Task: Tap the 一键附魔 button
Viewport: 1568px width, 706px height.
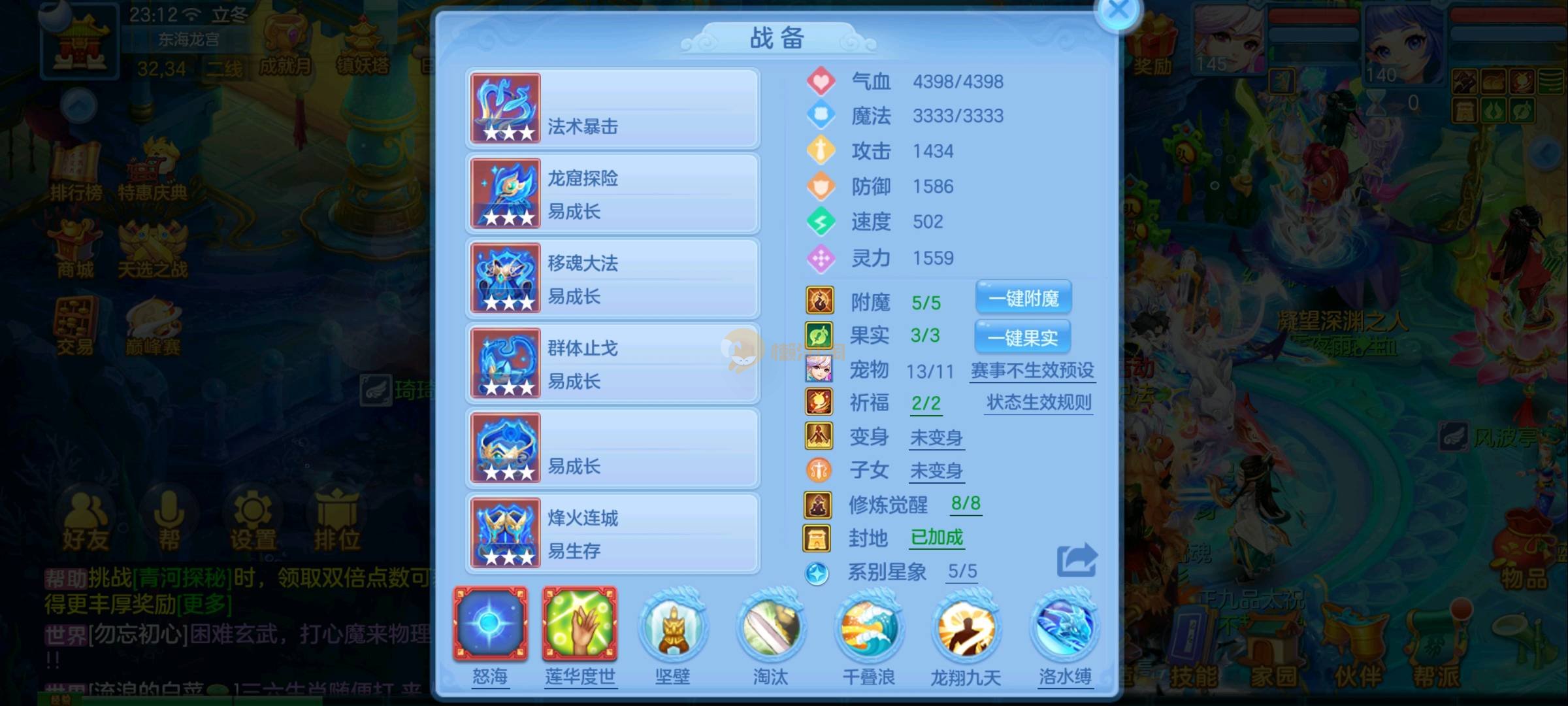Action: 1023,299
